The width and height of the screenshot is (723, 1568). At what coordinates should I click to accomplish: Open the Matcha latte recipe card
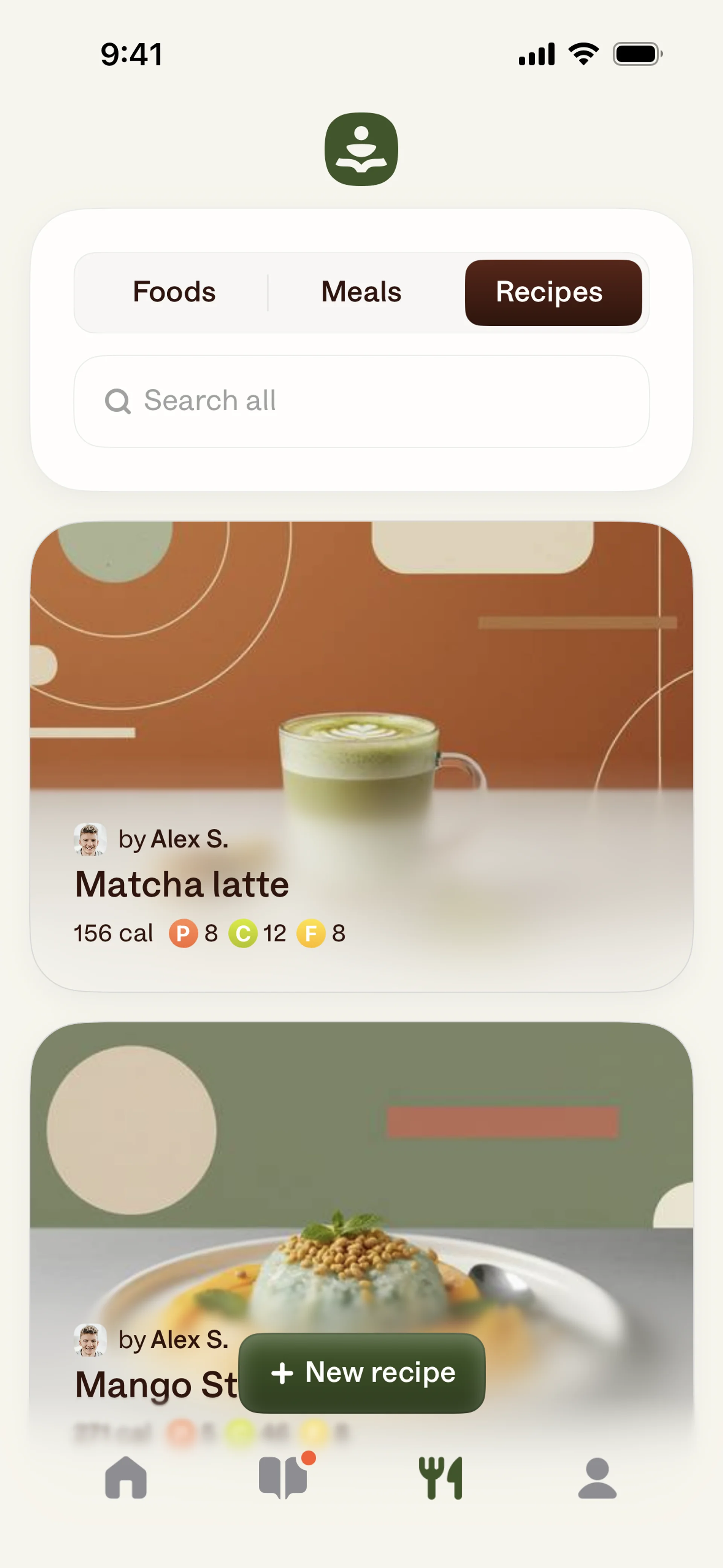pyautogui.click(x=361, y=755)
